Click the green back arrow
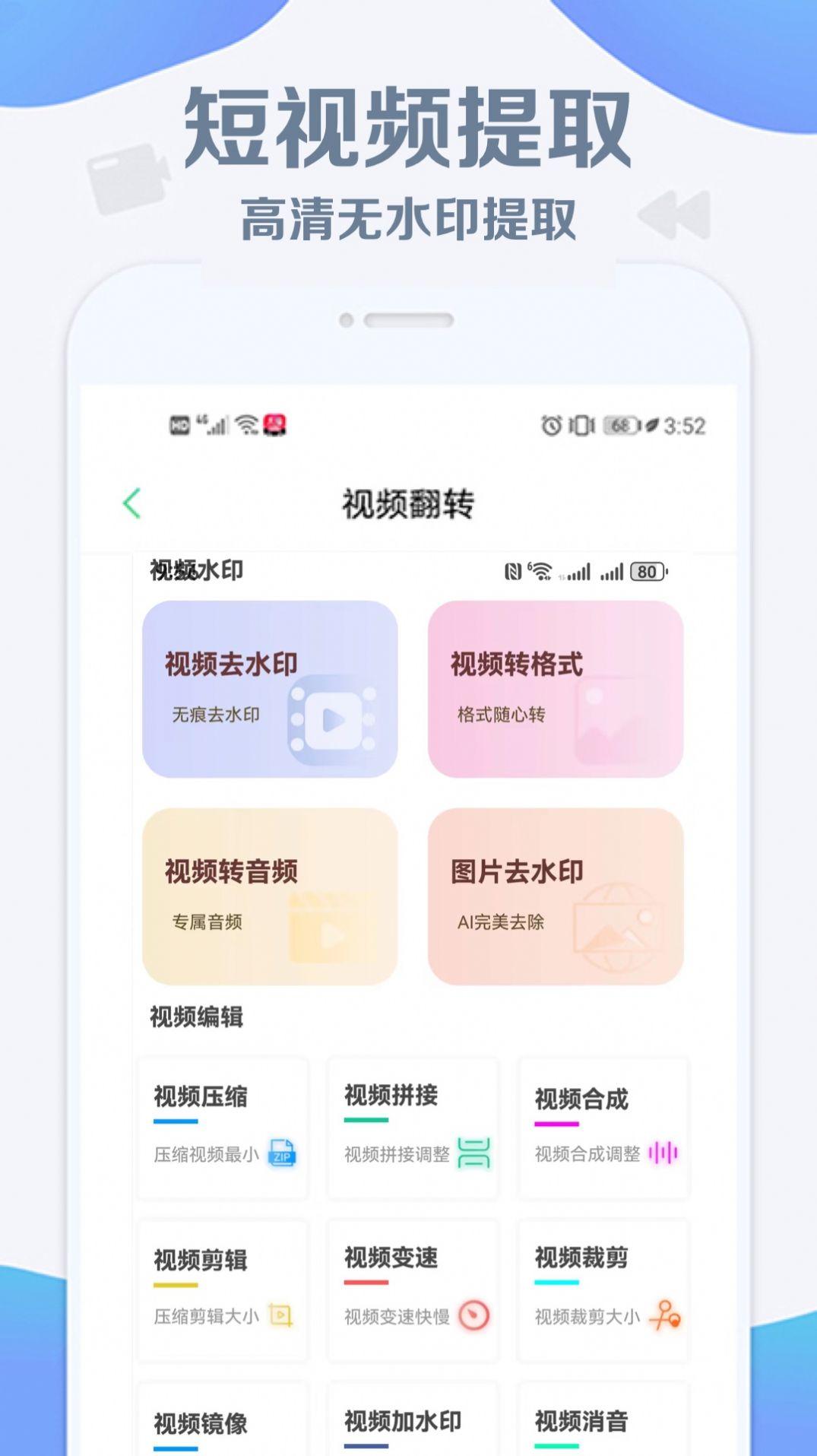Viewport: 817px width, 1456px height. 131,503
